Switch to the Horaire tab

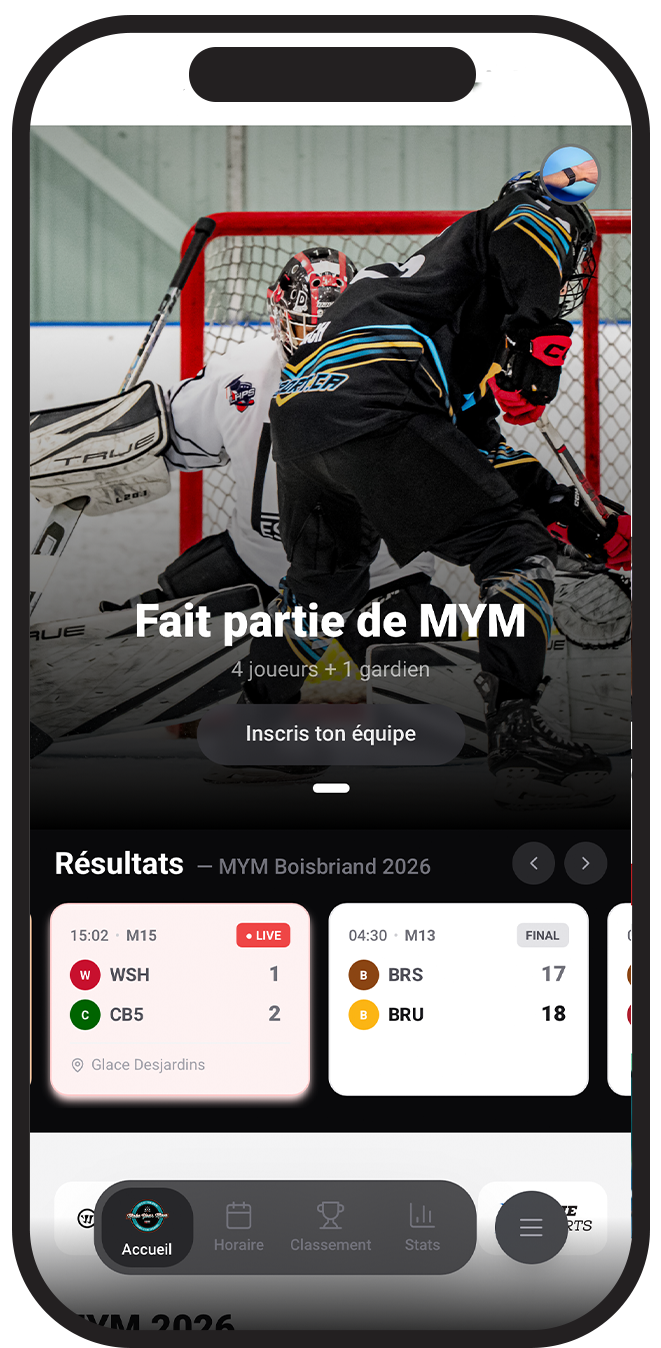coord(239,1228)
